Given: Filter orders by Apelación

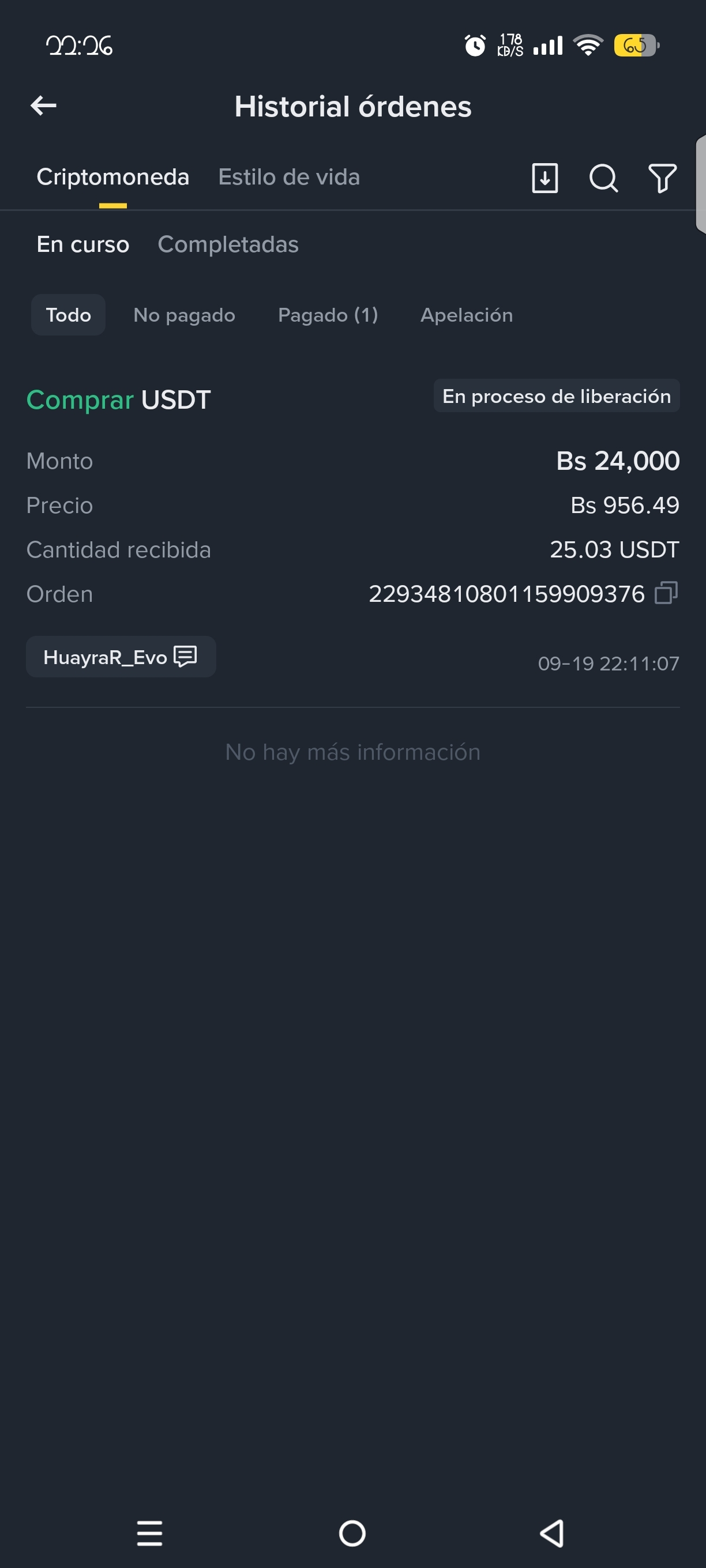Looking at the screenshot, I should [467, 315].
